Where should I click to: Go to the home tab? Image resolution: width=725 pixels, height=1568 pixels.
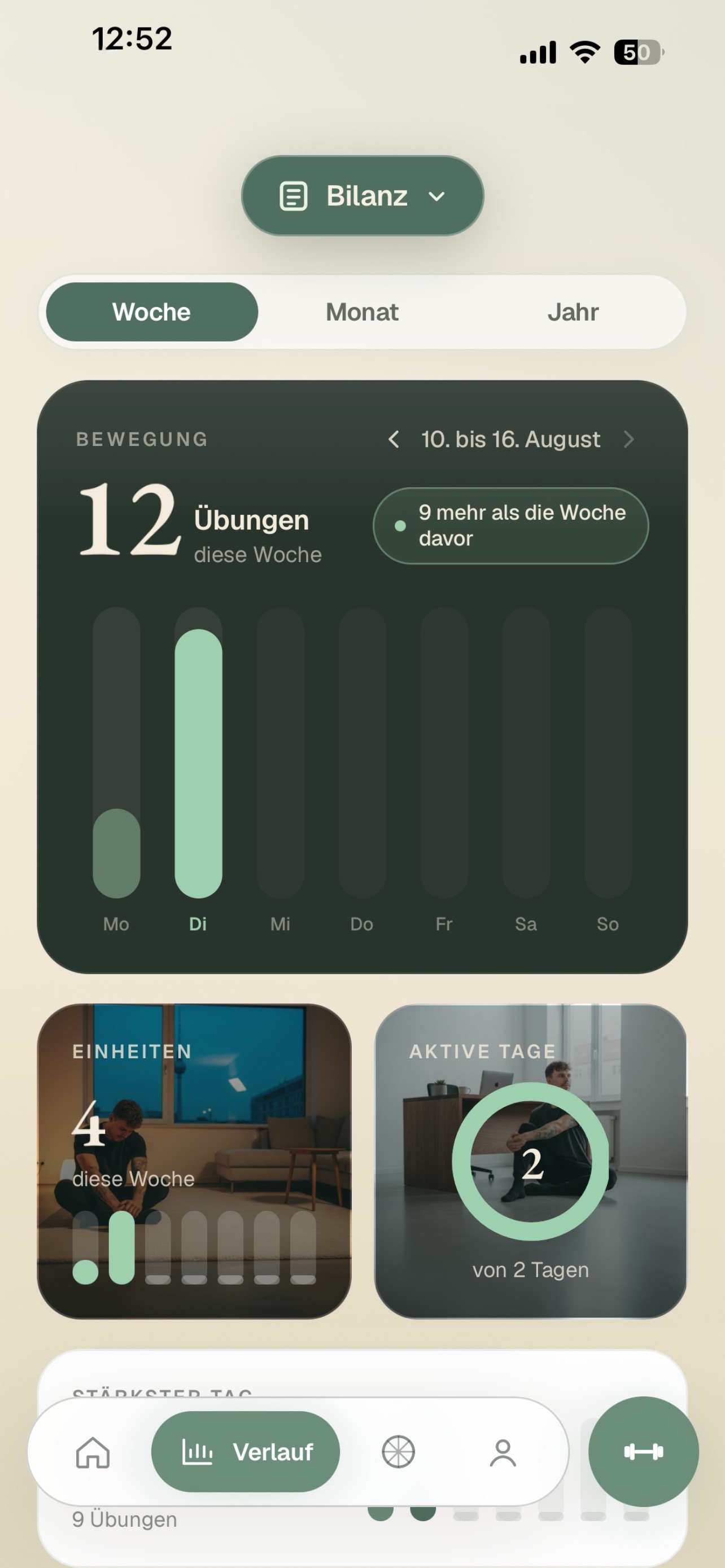tap(93, 1452)
